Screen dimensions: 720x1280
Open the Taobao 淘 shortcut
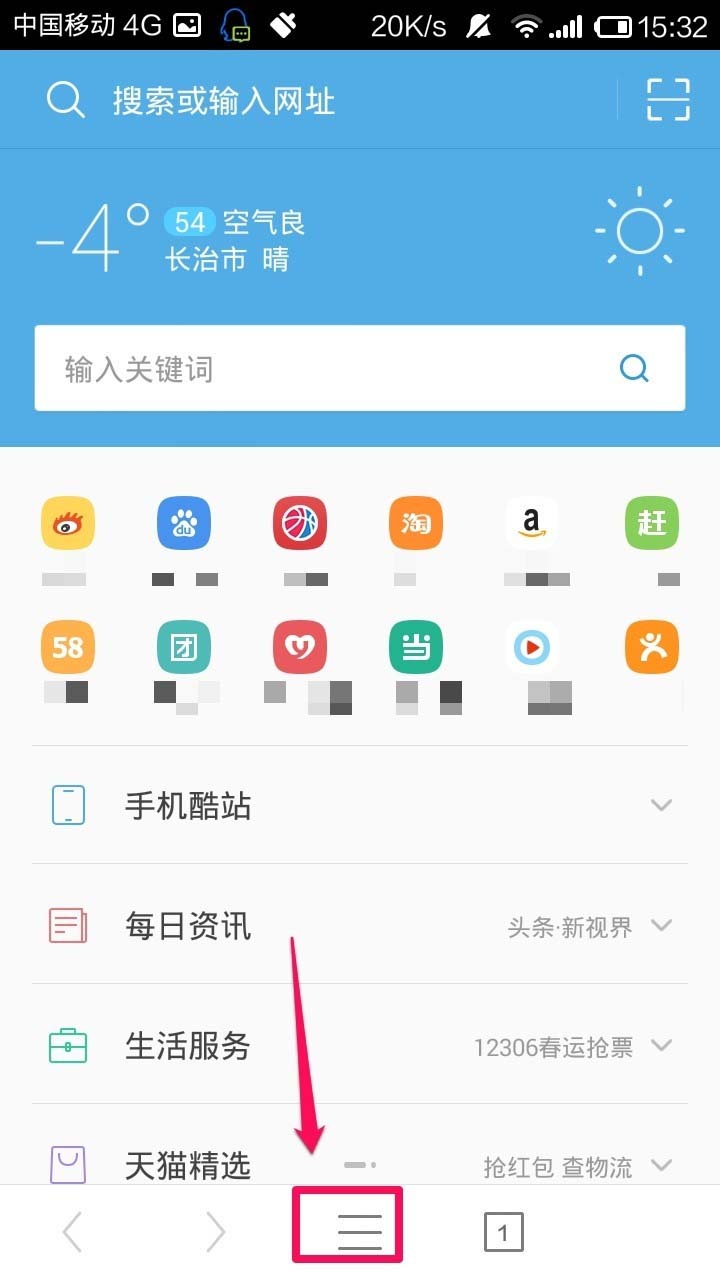point(416,523)
